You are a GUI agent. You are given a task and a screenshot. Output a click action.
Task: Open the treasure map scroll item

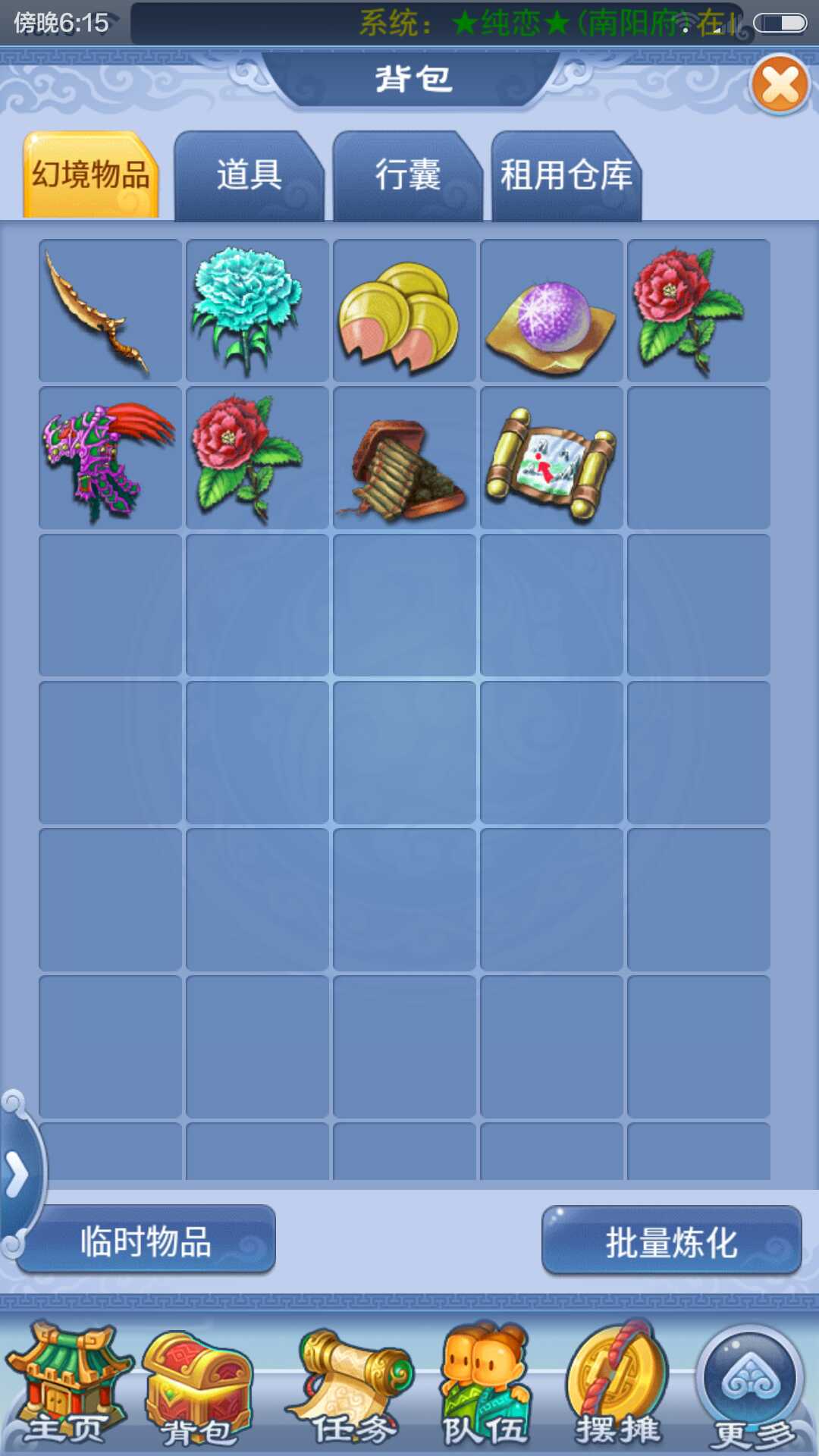[551, 458]
